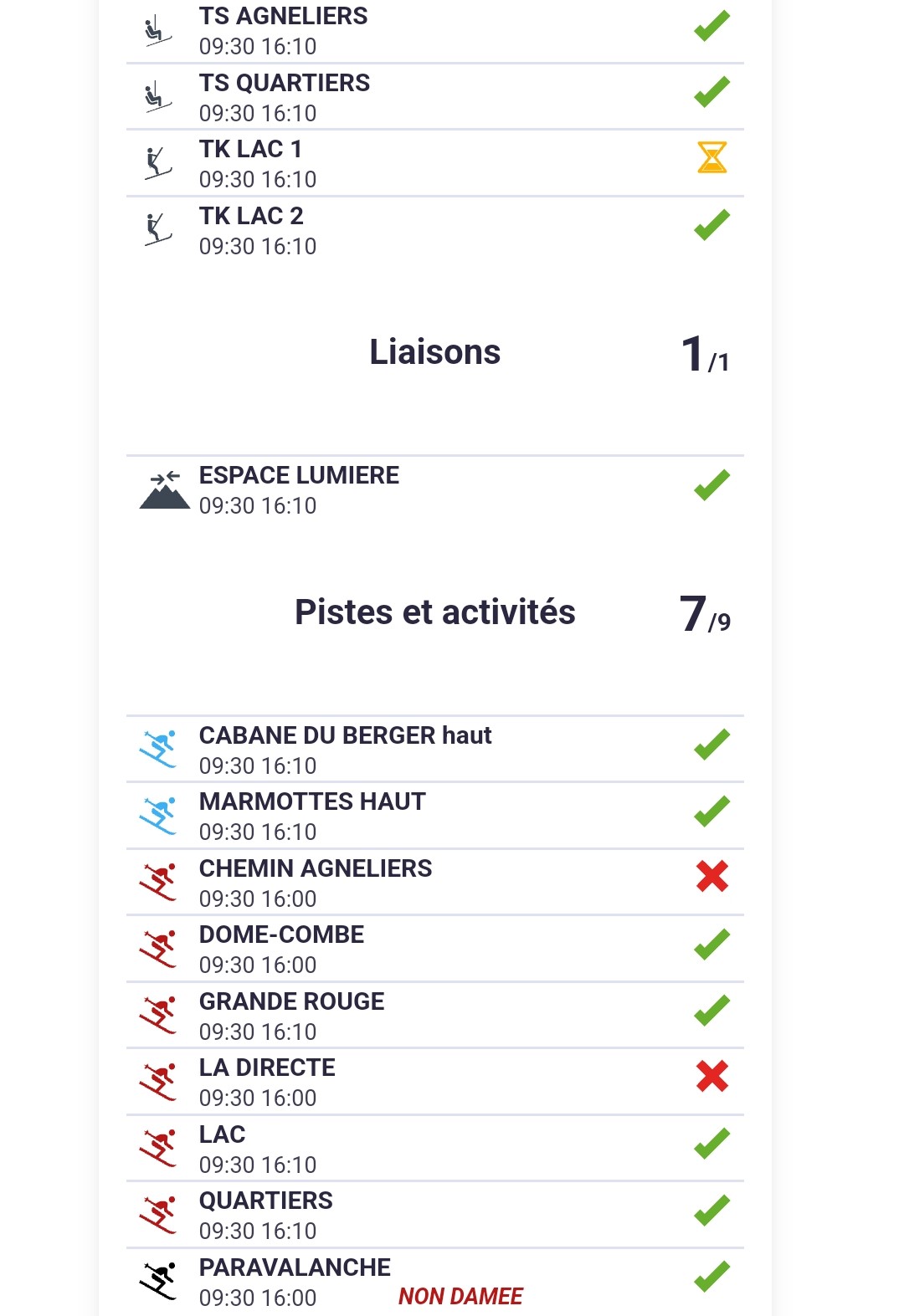Open the closed CHEMIN AGNELIERS piste
This screenshot has height=1316, width=904.
pyautogui.click(x=434, y=883)
